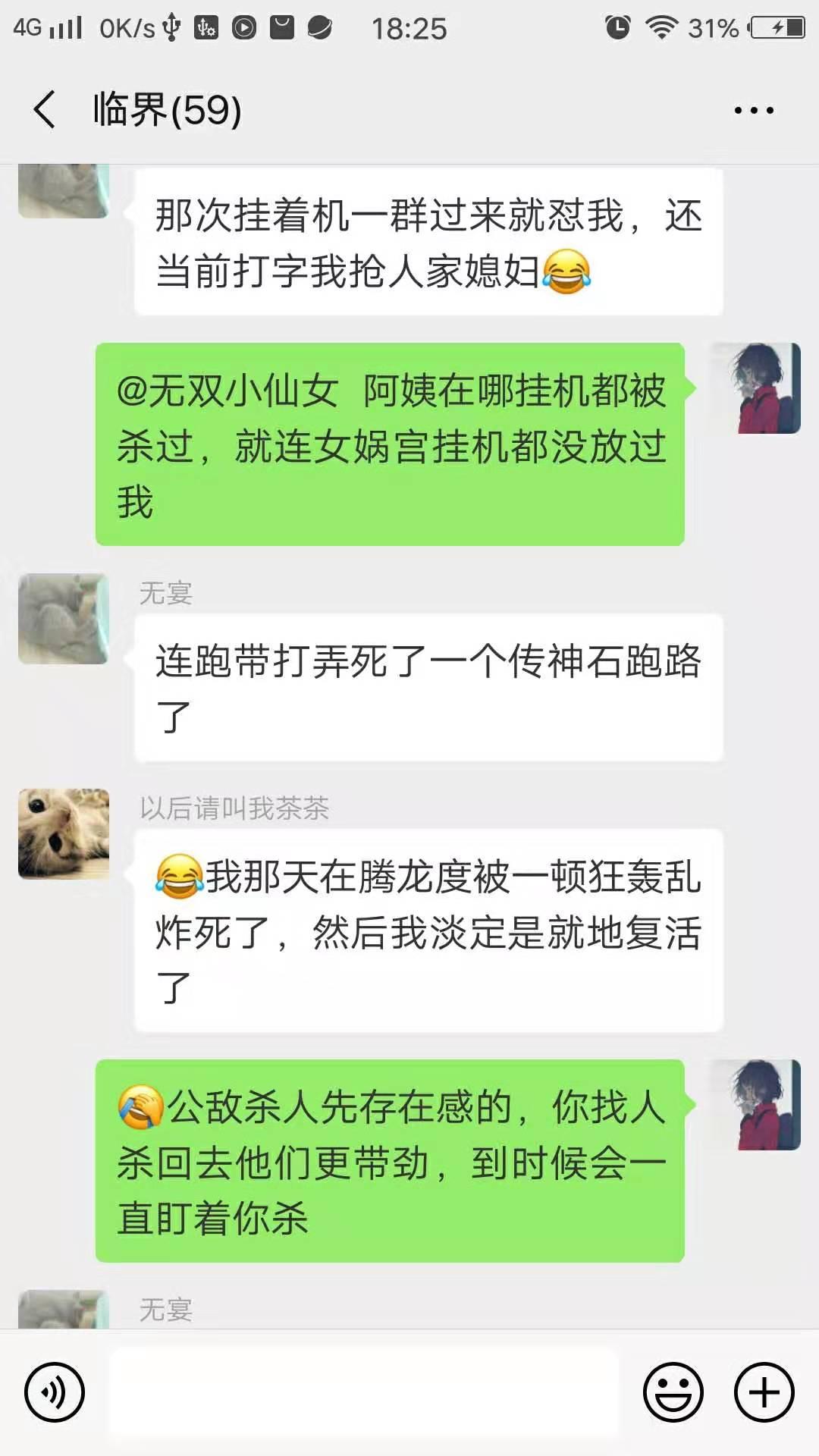Go back from the 临界 group chat

point(45,110)
